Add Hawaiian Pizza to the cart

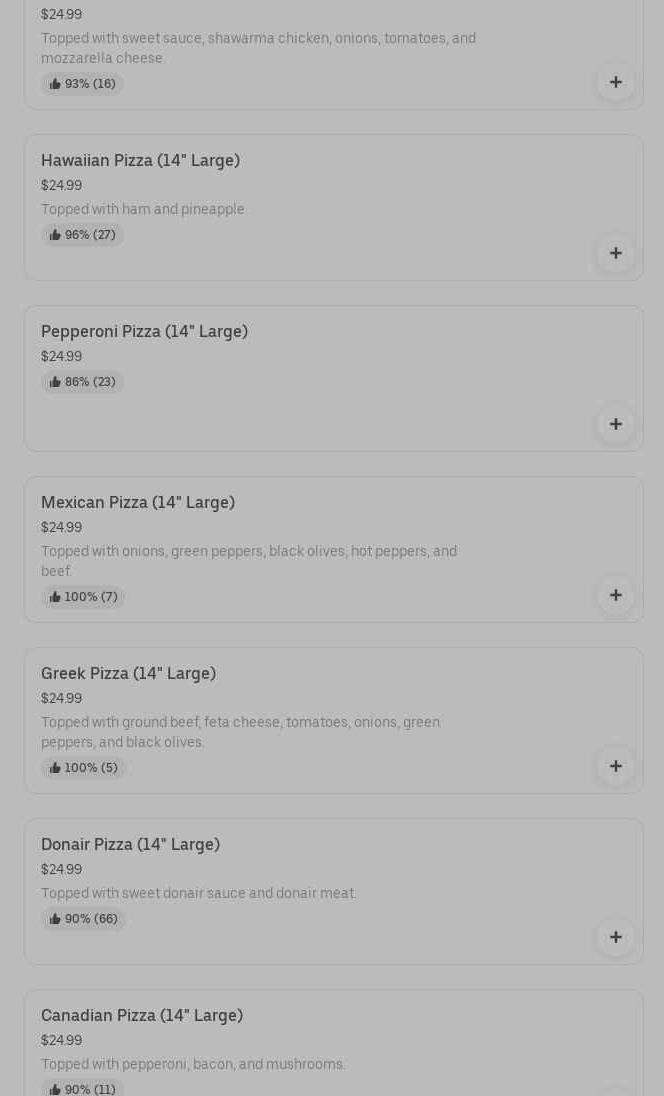pos(615,253)
